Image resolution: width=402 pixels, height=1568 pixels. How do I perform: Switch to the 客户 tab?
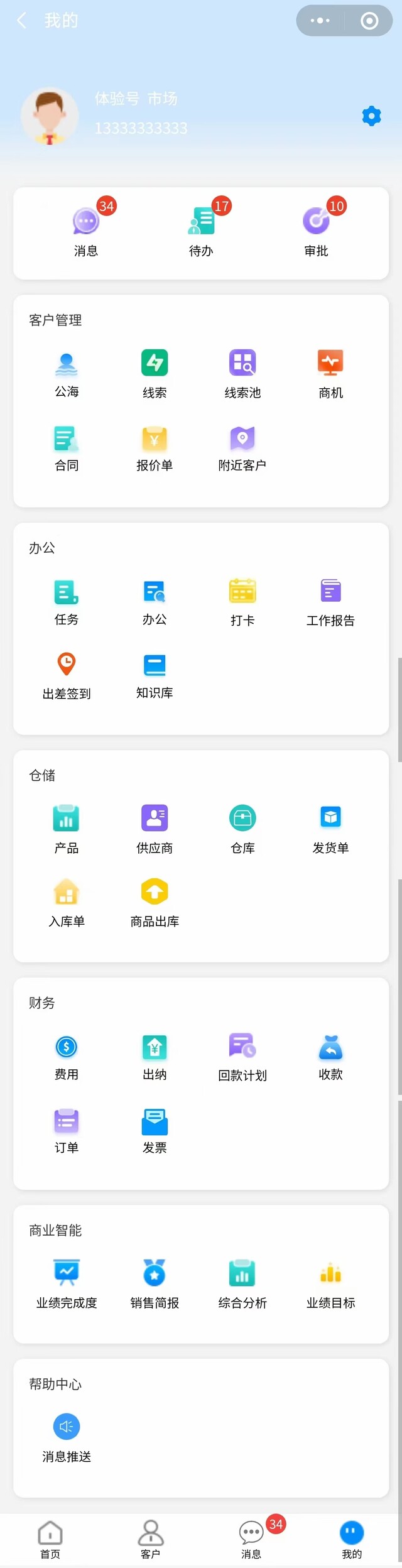pos(151,1539)
